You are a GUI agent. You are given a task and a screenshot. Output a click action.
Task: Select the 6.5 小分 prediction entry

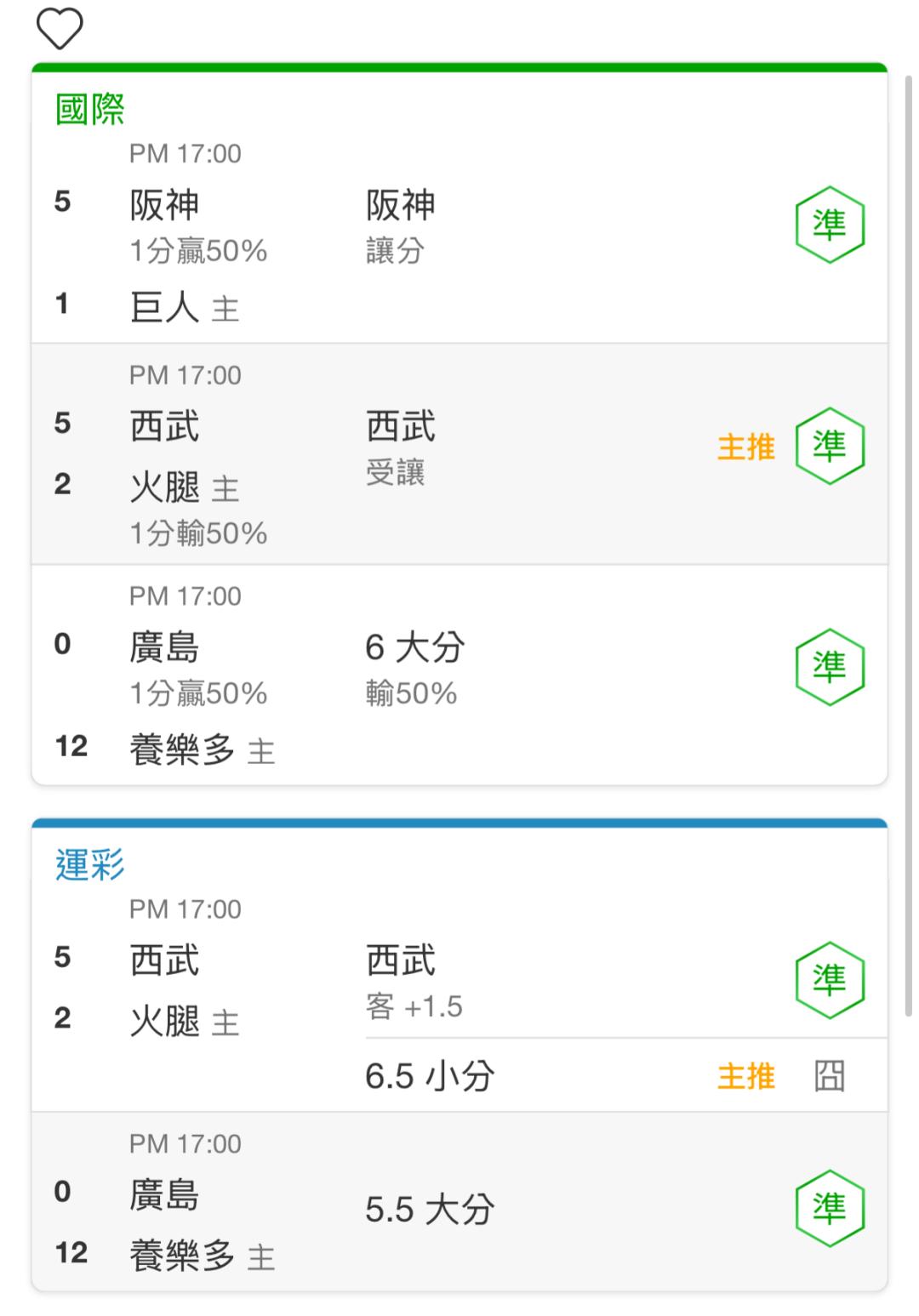(626, 1076)
